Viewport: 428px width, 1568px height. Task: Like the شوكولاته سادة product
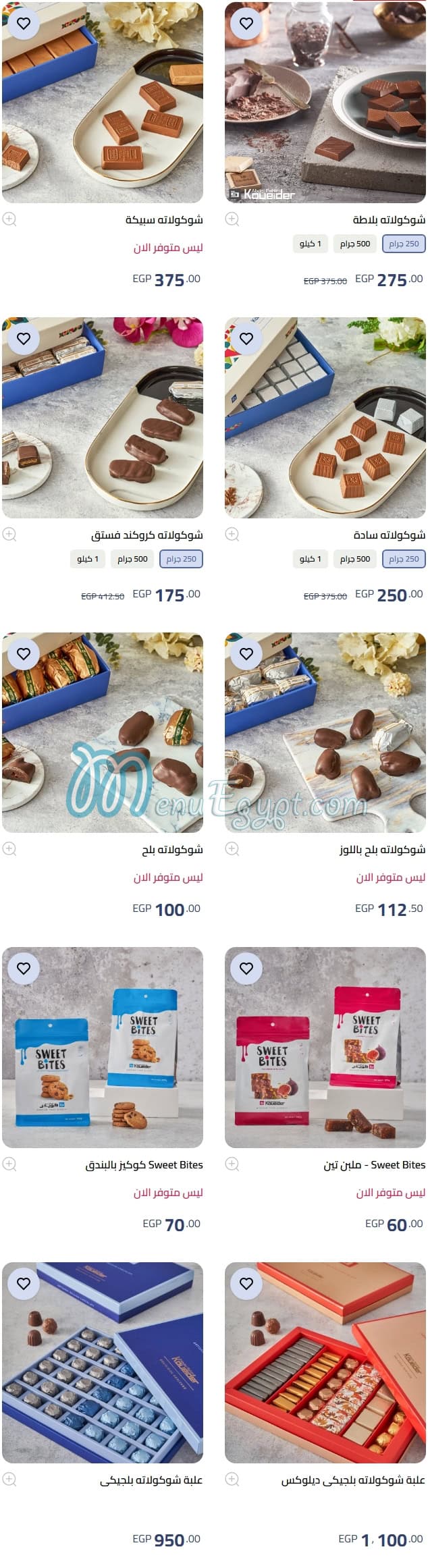[246, 339]
